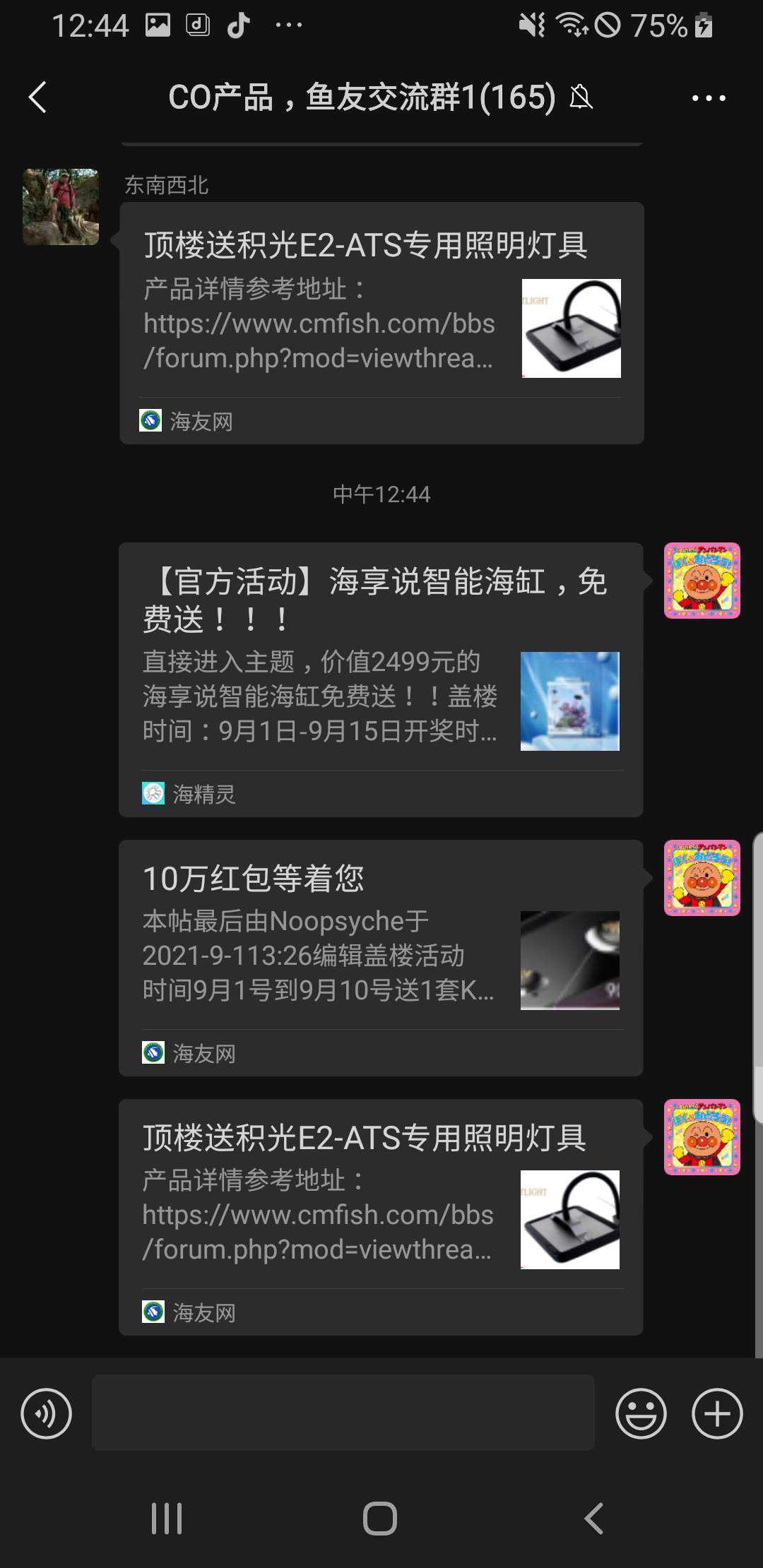Image resolution: width=763 pixels, height=1568 pixels.
Task: Open the plus attachment menu
Action: [x=716, y=1413]
